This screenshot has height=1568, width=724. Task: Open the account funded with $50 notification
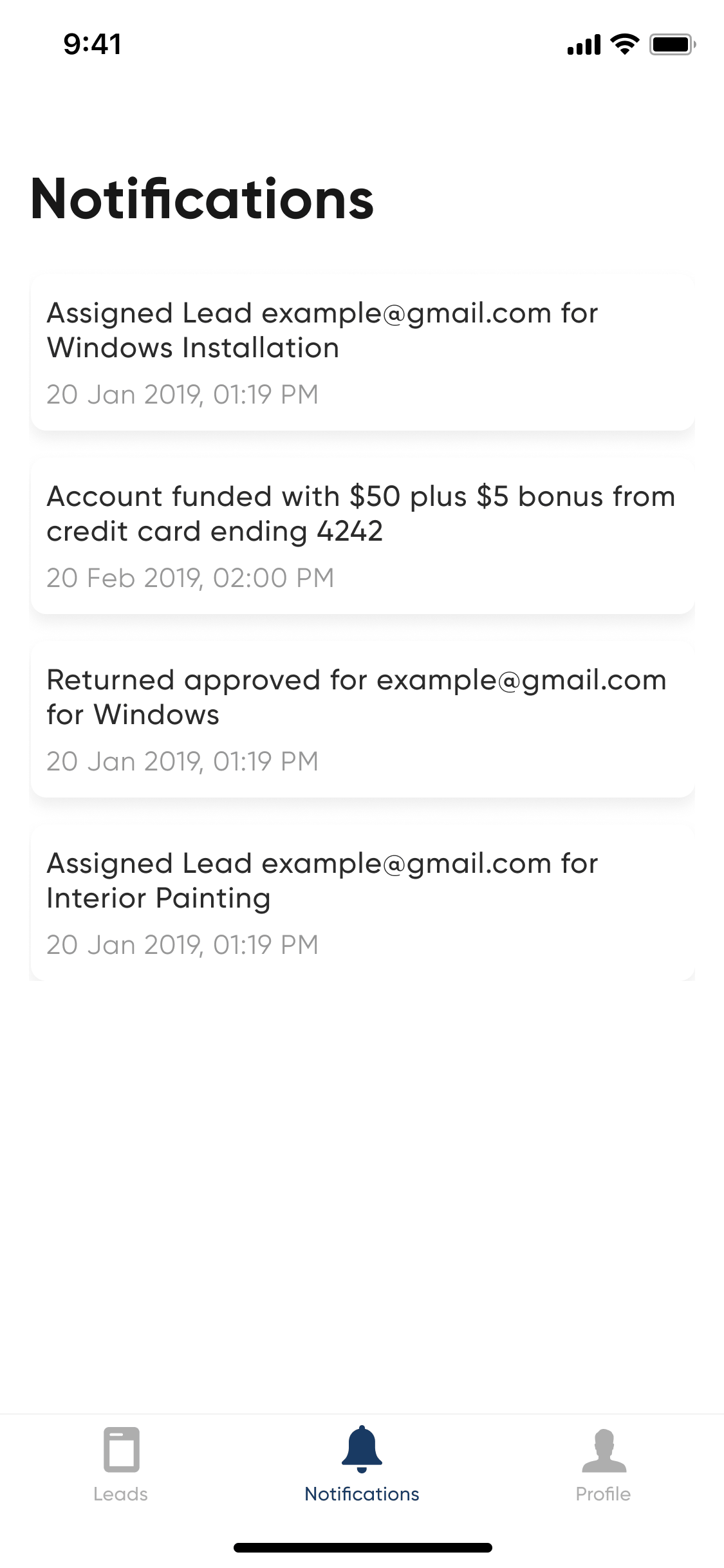(x=362, y=536)
